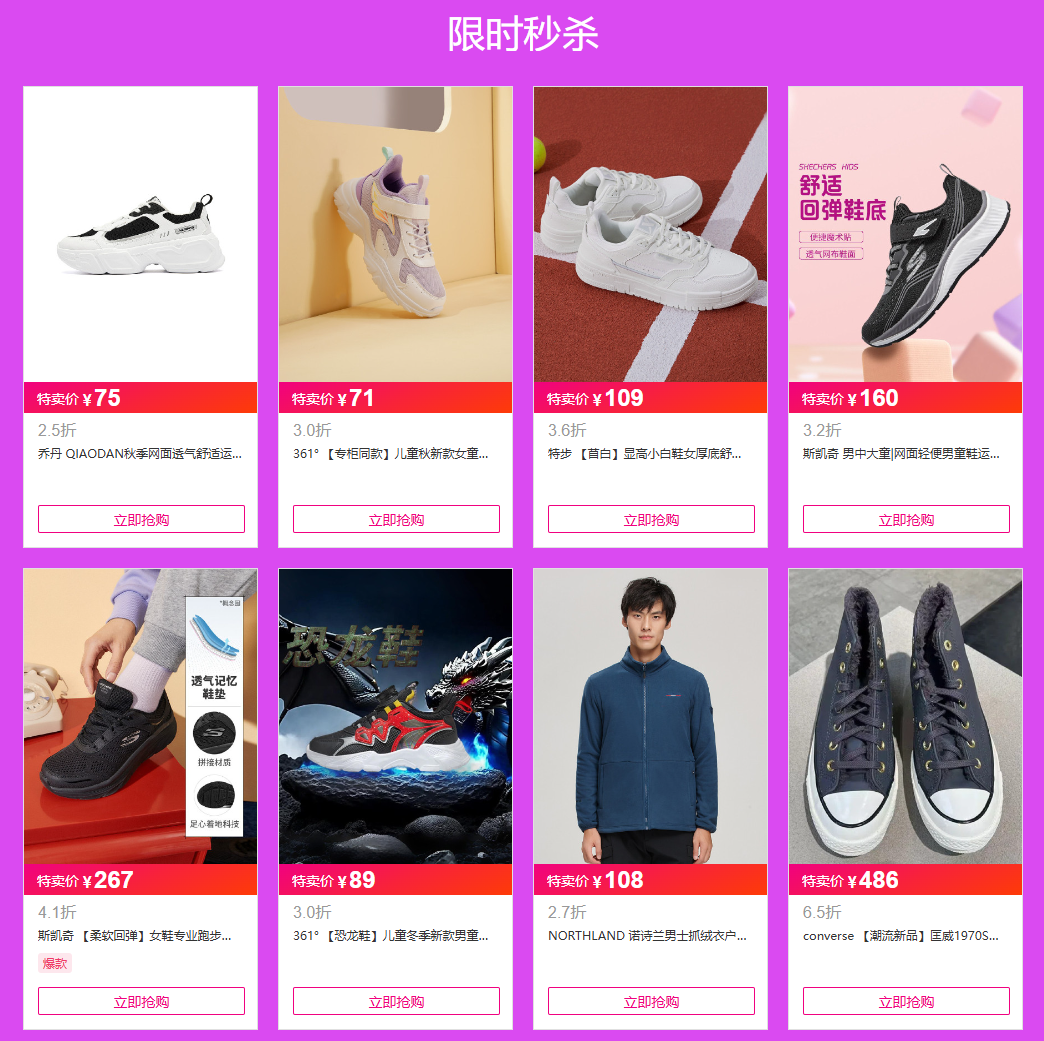Tap 立即抢购 for the 乔丹 QIAODAN sneaker
The height and width of the screenshot is (1041, 1044).
(x=141, y=519)
